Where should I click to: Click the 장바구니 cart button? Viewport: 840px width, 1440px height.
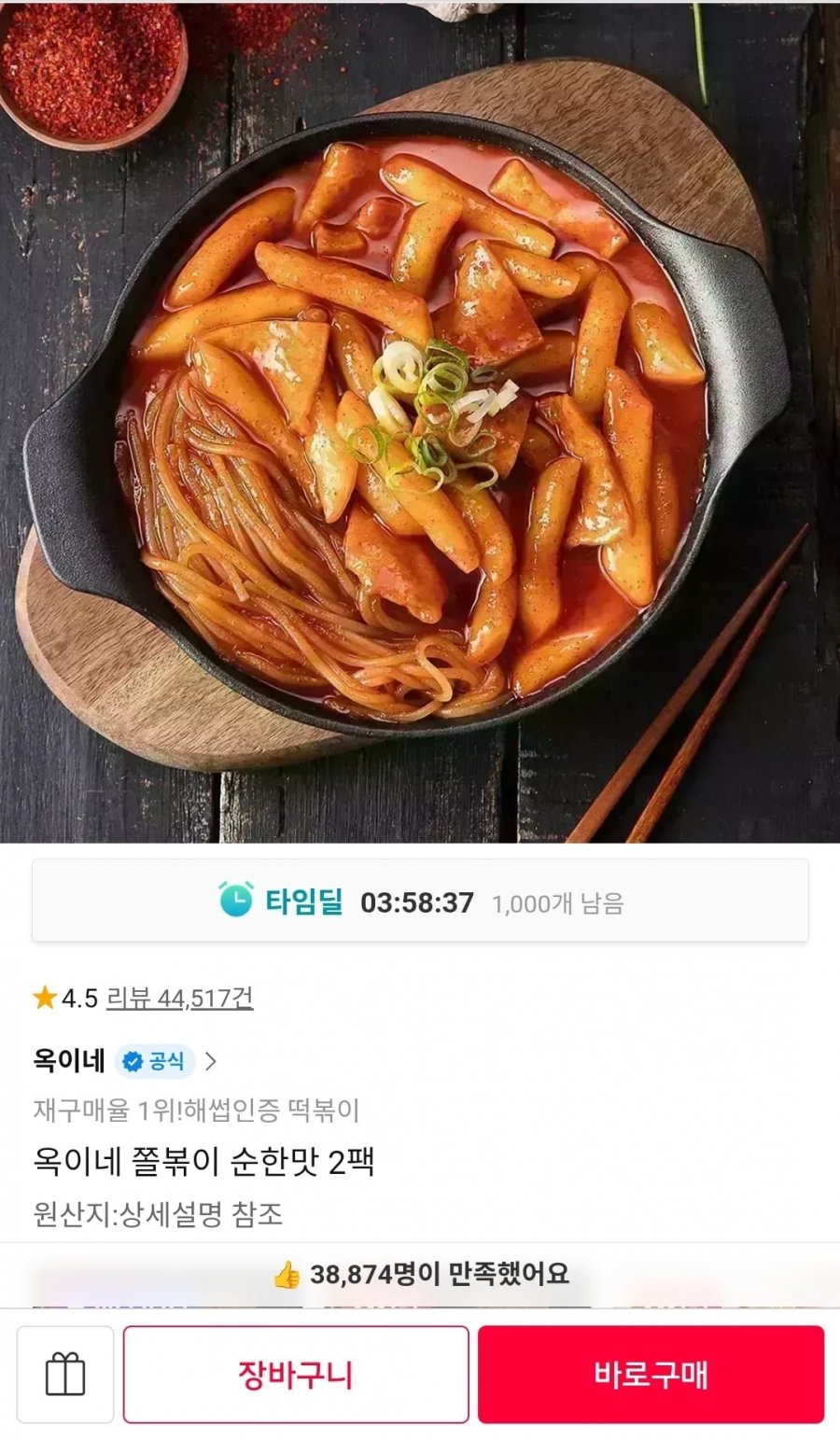click(297, 1375)
